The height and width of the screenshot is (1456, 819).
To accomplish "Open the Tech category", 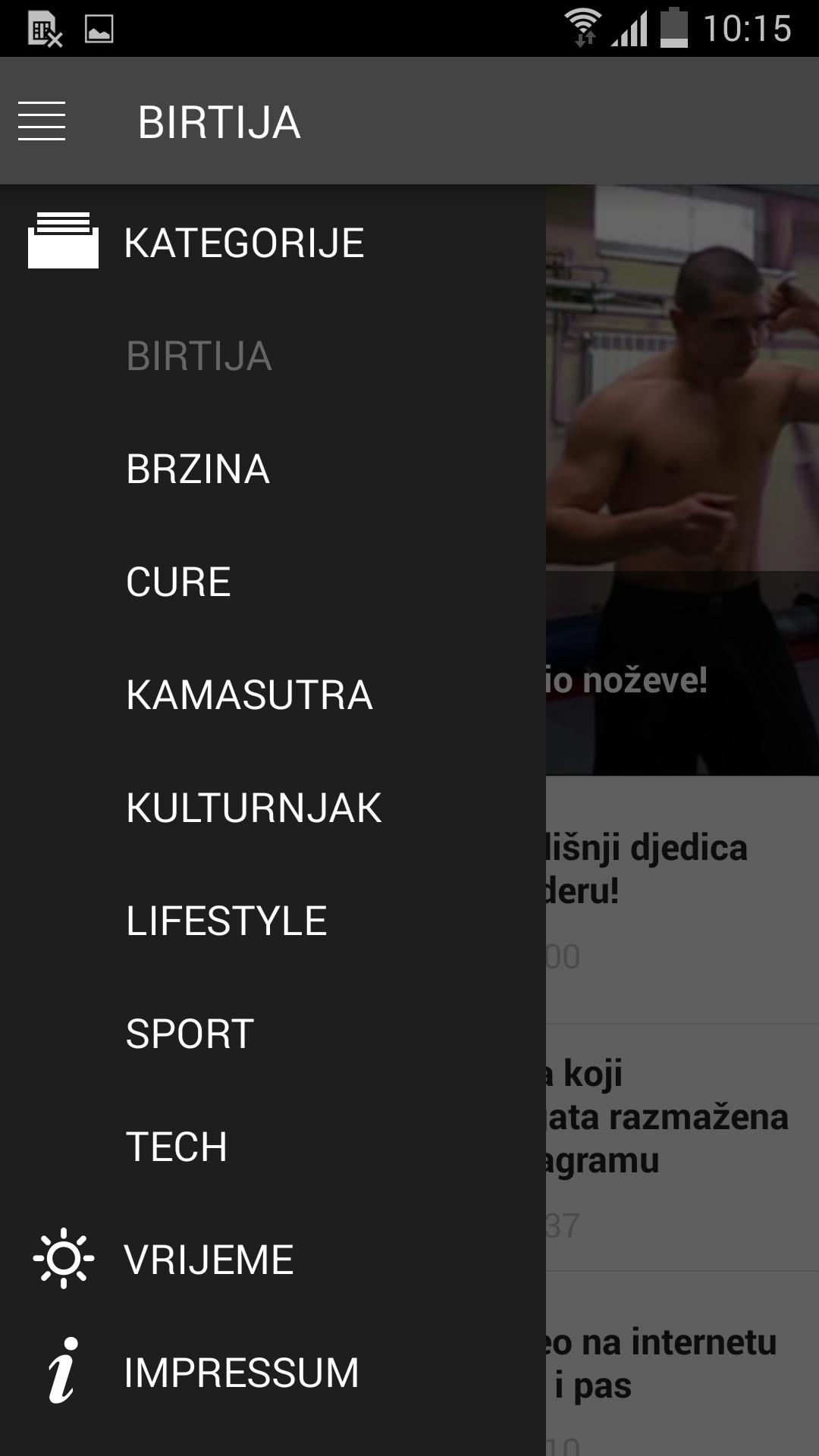I will 177,1147.
